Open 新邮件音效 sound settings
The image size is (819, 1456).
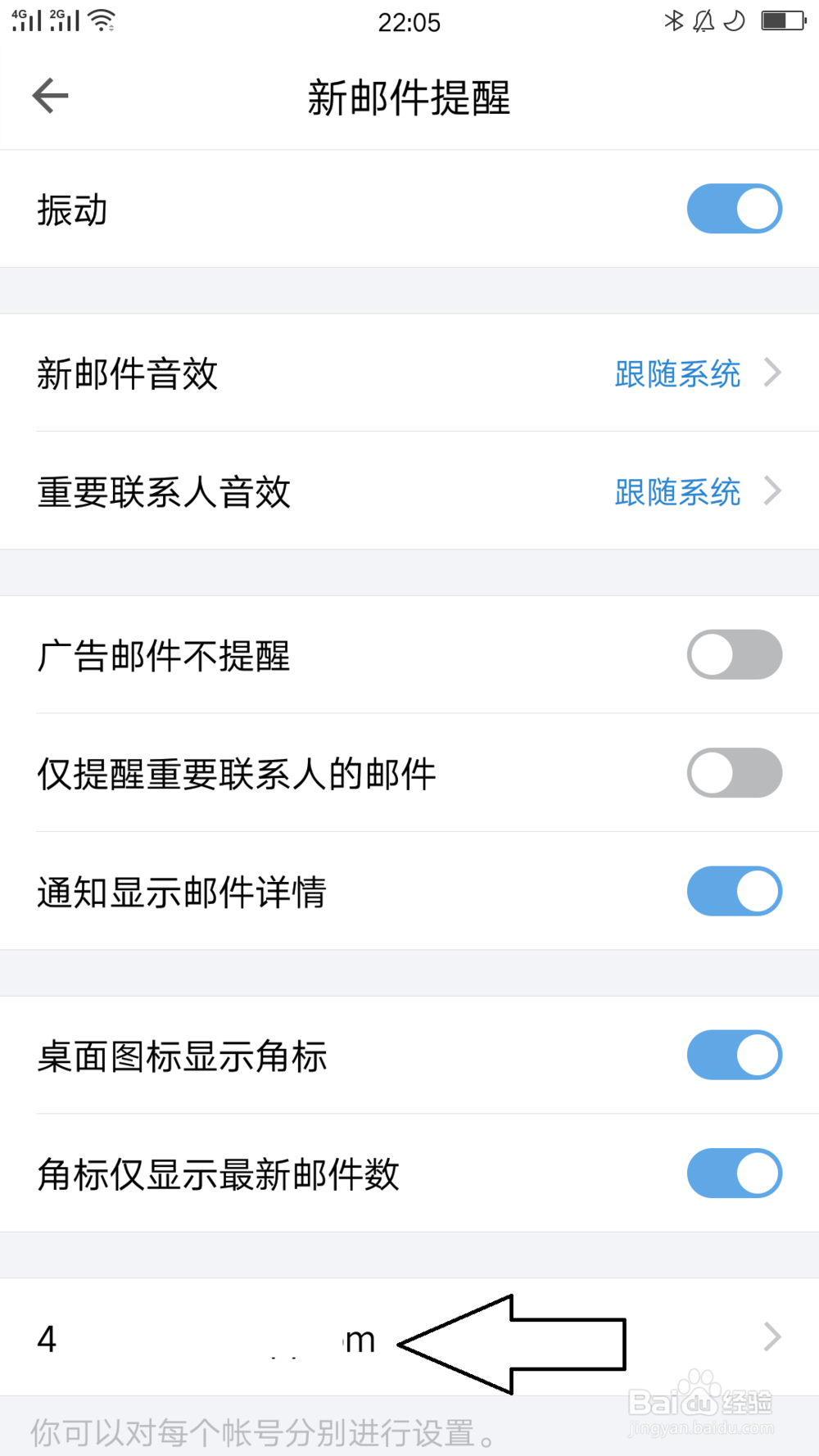409,373
